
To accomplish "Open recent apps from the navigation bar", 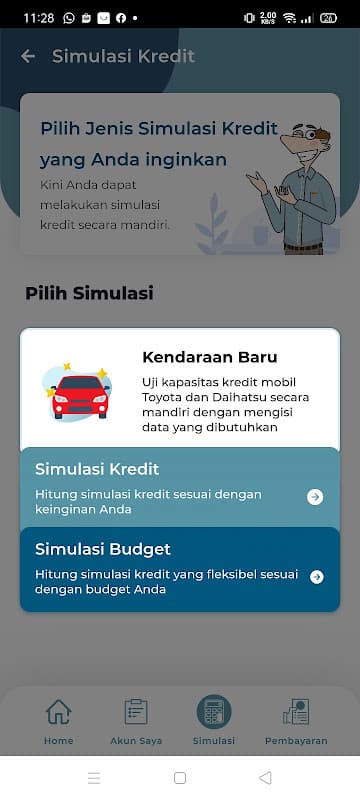I will point(94,778).
